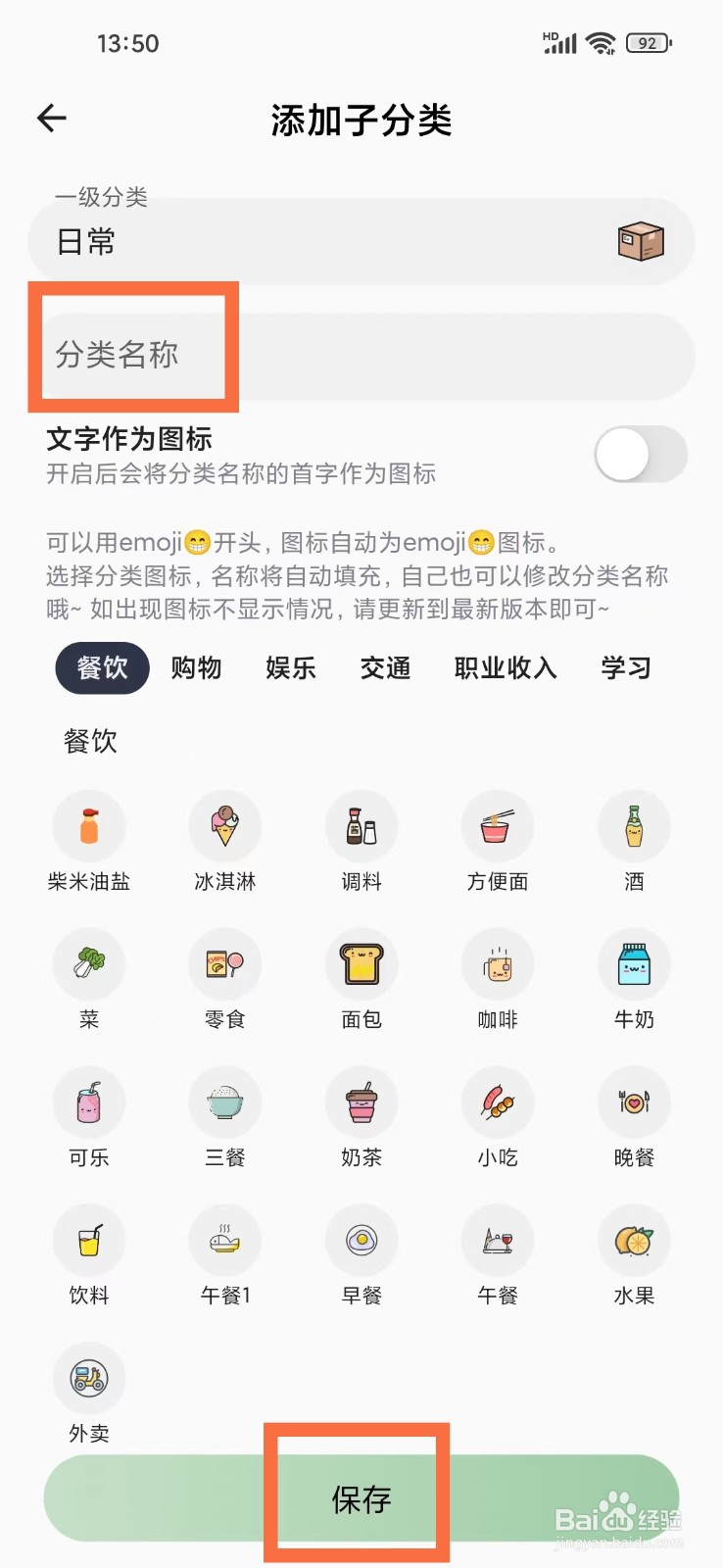Tap the 保存 save button
This screenshot has height=1568, width=723.
pos(361,1497)
